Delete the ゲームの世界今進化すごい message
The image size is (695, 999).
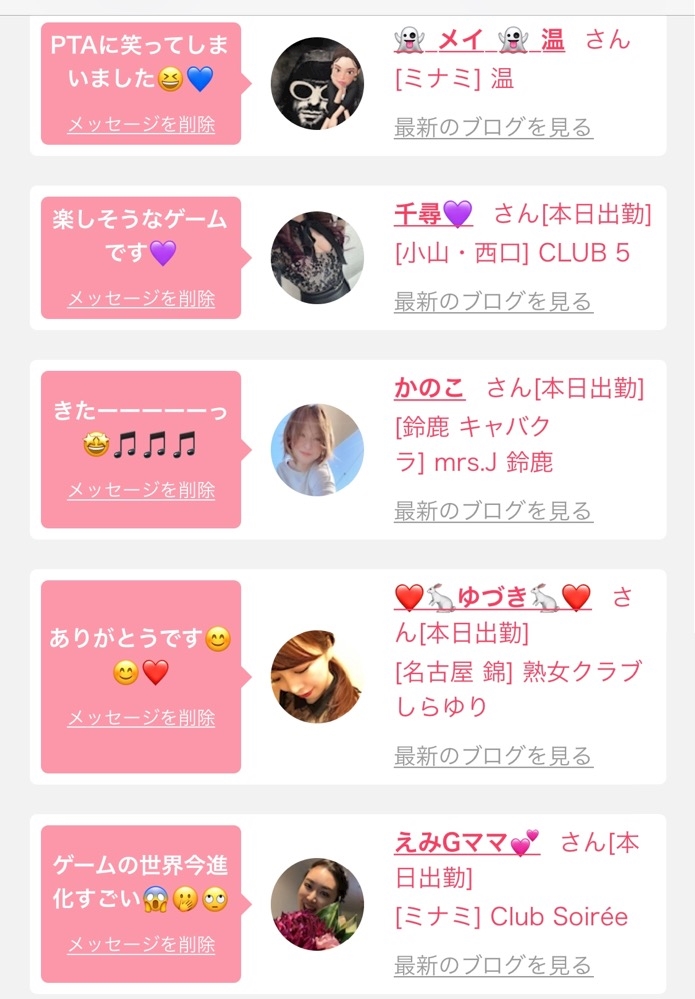pyautogui.click(x=141, y=945)
